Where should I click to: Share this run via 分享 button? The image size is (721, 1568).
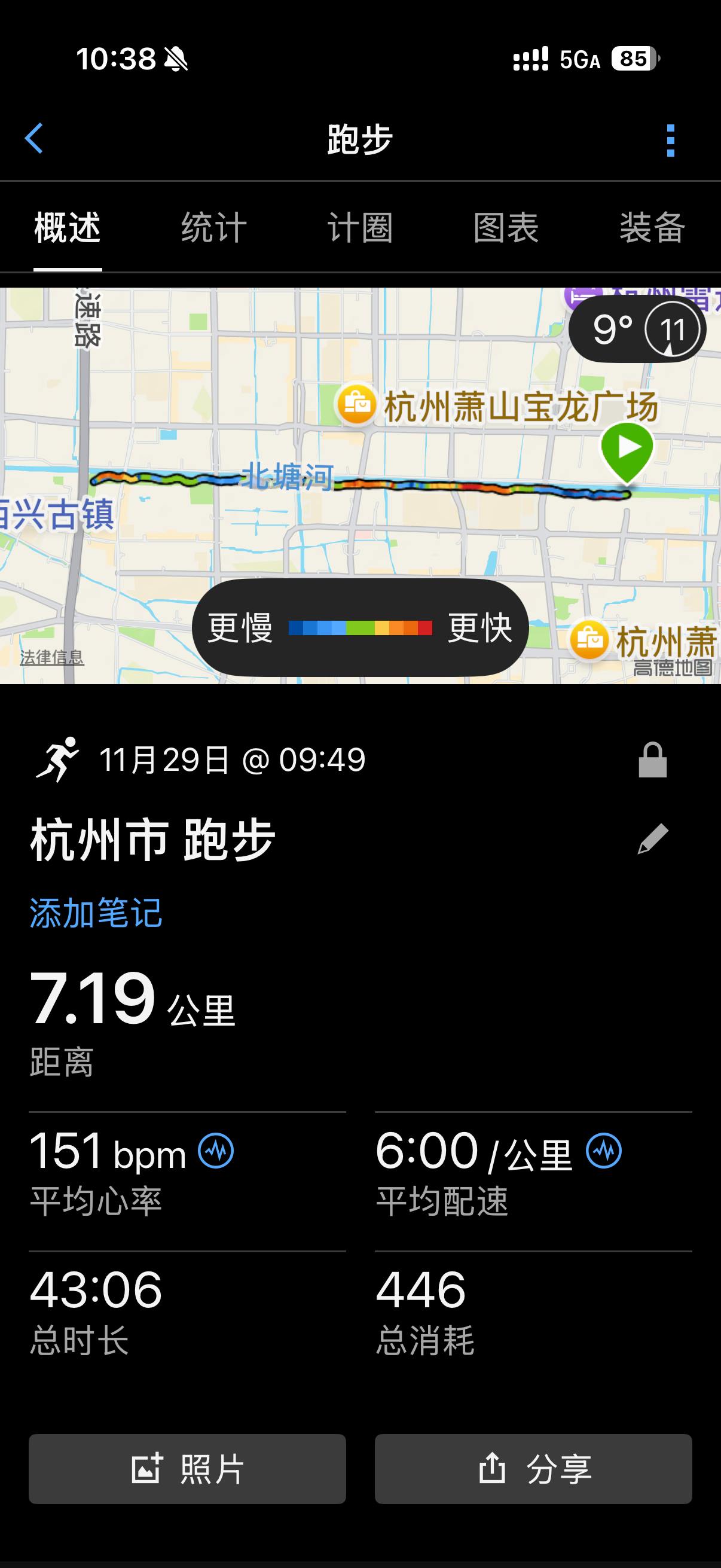[533, 1469]
